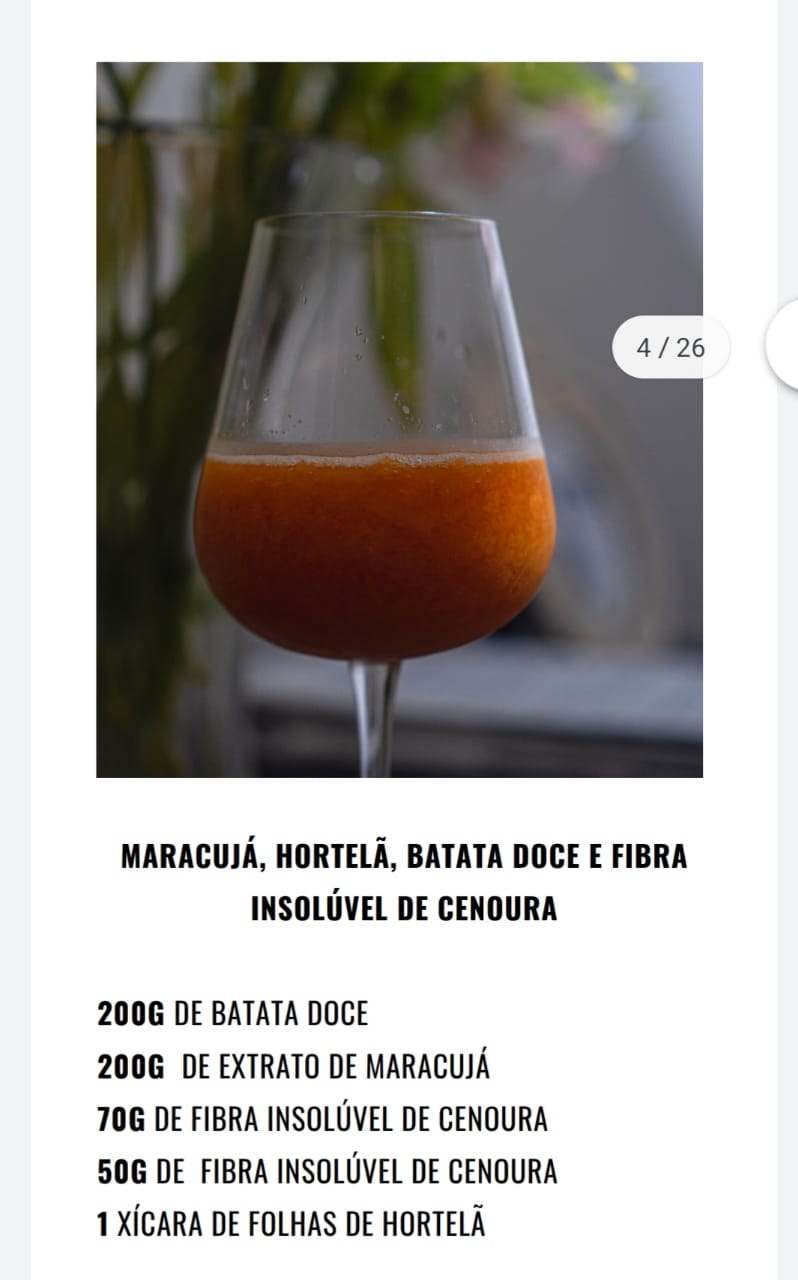Click the slide counter number 26
Image resolution: width=798 pixels, height=1280 pixels.
pyautogui.click(x=687, y=348)
